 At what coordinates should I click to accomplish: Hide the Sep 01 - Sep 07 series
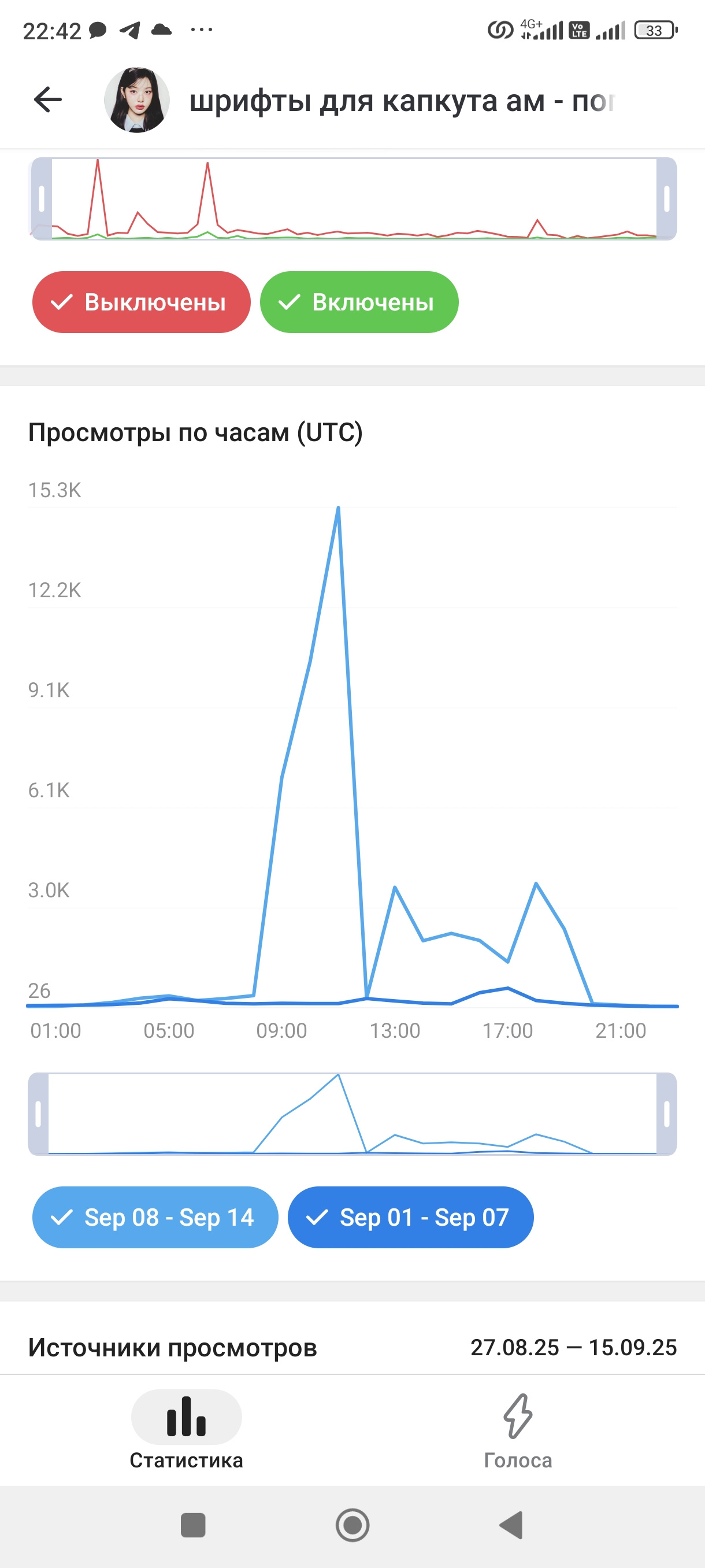click(x=411, y=1218)
